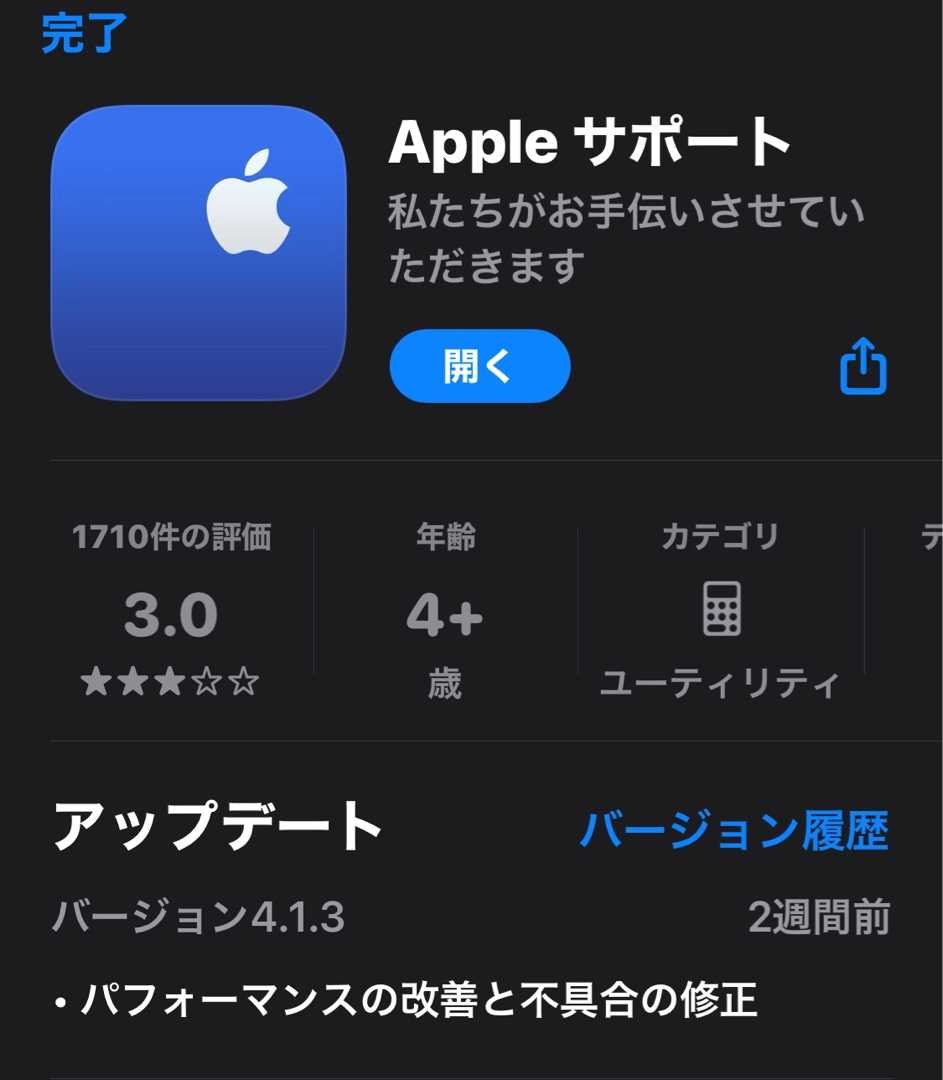Share the Apple サポート app

[x=862, y=367]
